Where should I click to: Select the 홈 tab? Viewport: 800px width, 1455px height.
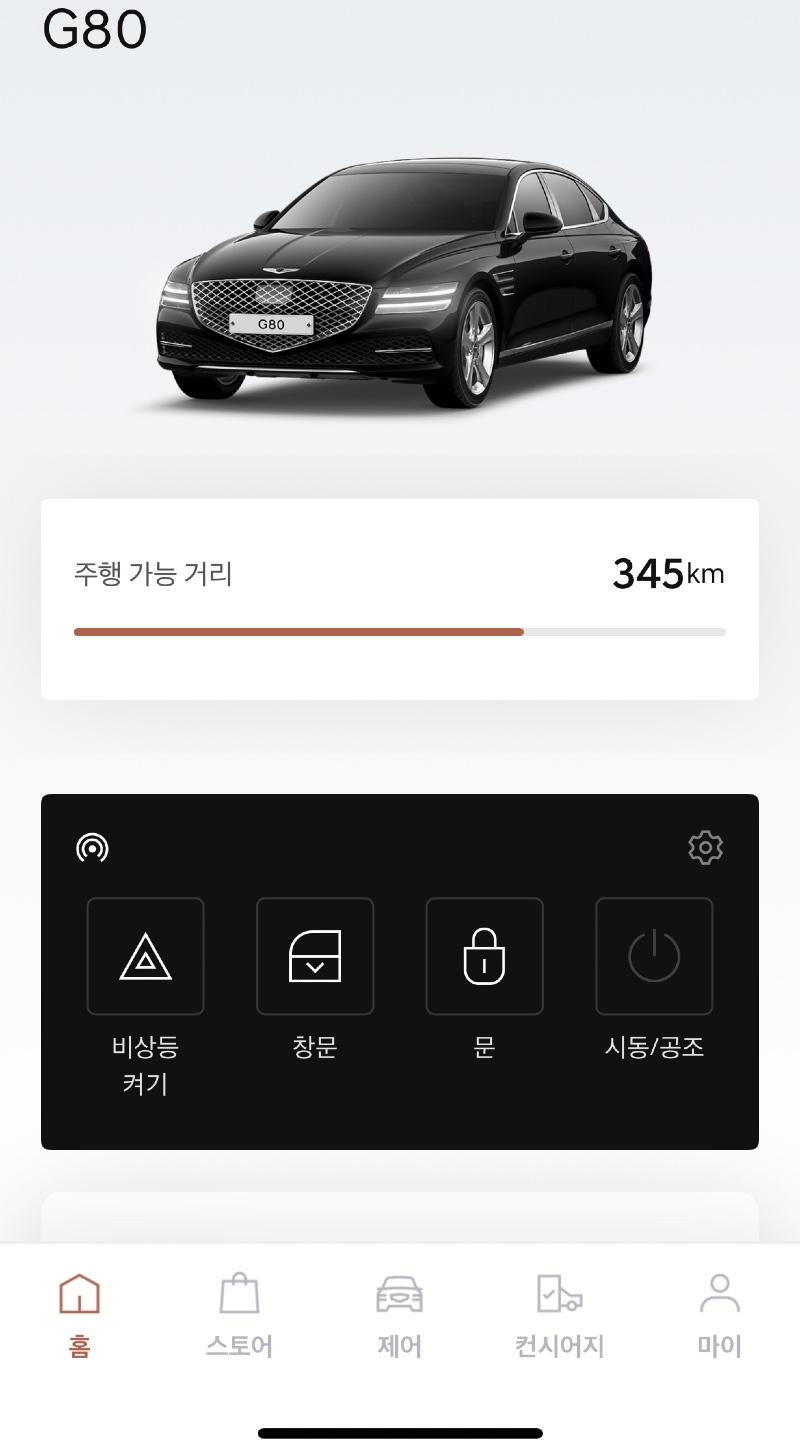[80, 1315]
